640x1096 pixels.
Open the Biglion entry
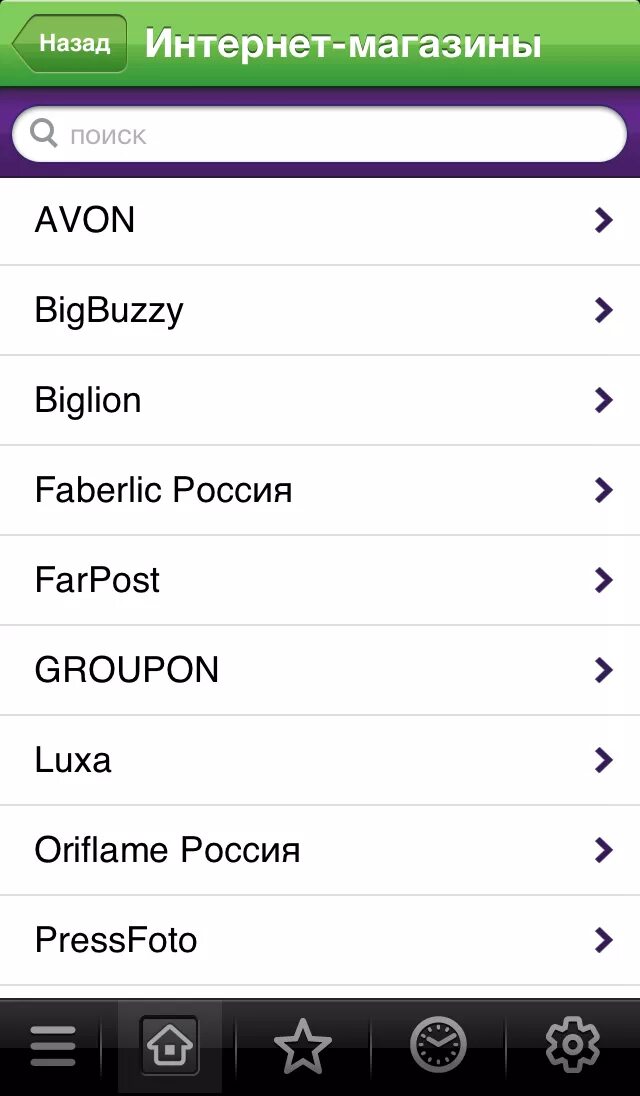point(320,401)
